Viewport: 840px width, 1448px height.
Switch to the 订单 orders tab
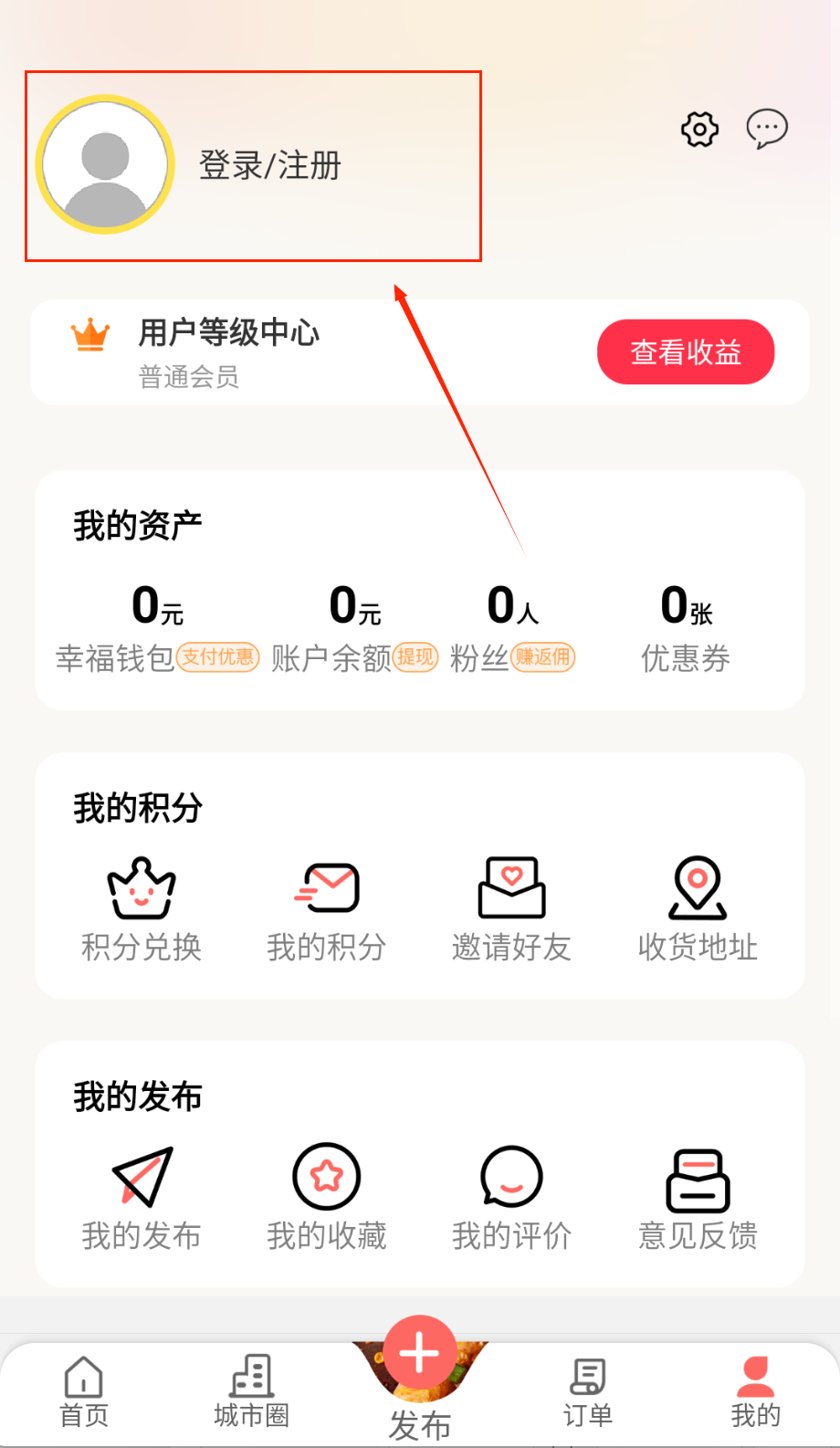588,1391
